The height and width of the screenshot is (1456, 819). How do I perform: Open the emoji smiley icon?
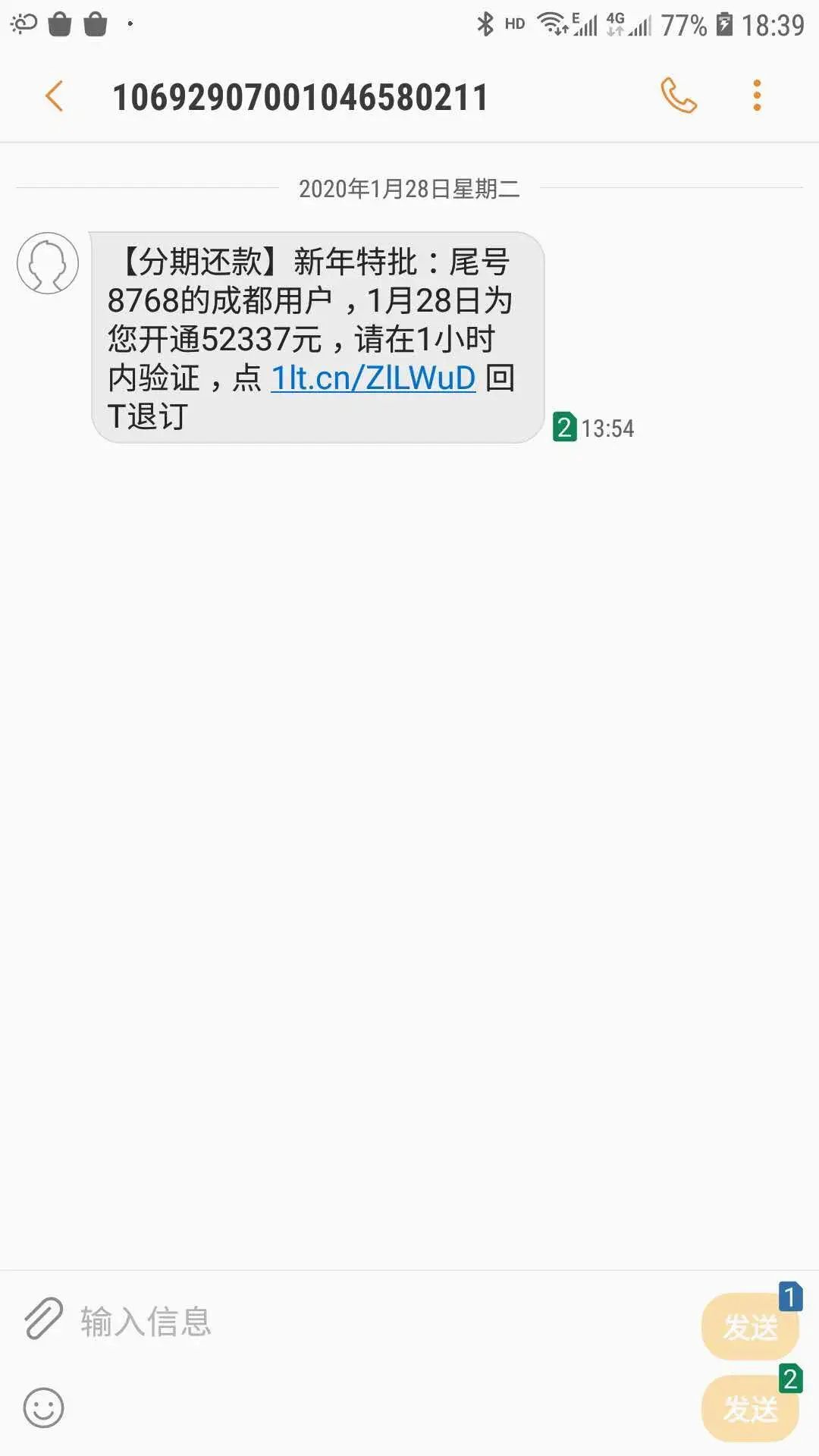point(45,1407)
